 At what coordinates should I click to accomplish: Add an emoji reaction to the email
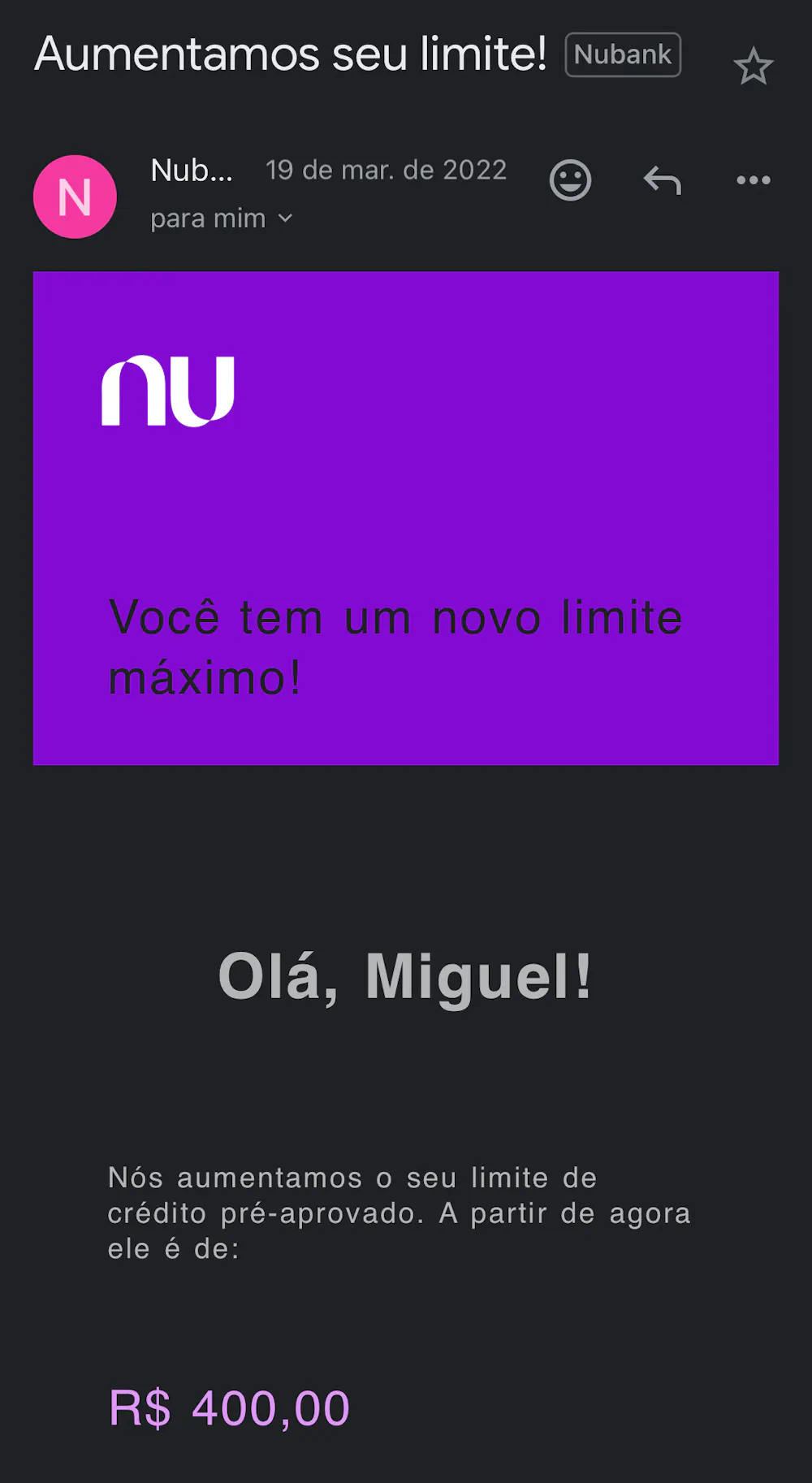[x=570, y=180]
